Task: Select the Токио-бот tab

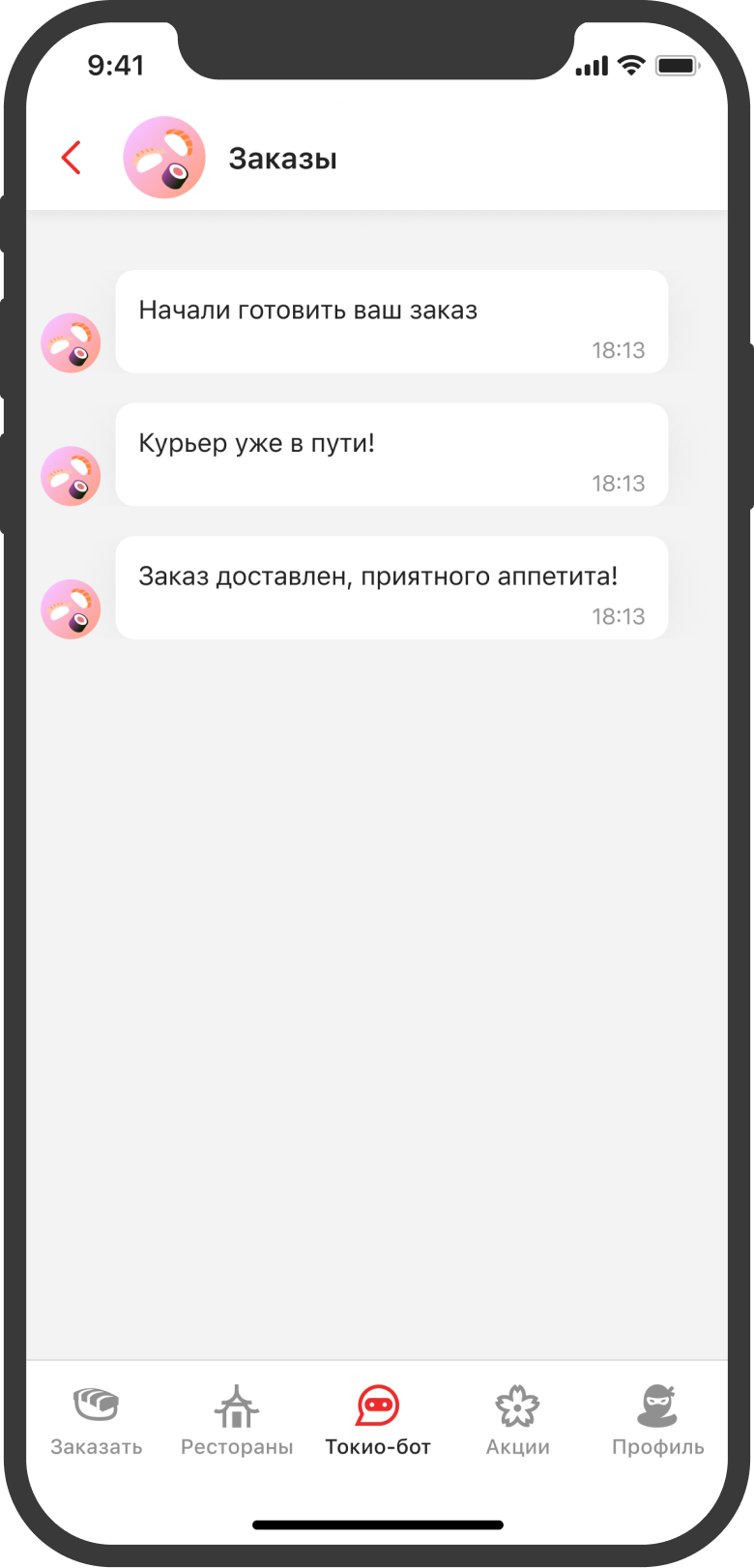Action: [x=377, y=1420]
